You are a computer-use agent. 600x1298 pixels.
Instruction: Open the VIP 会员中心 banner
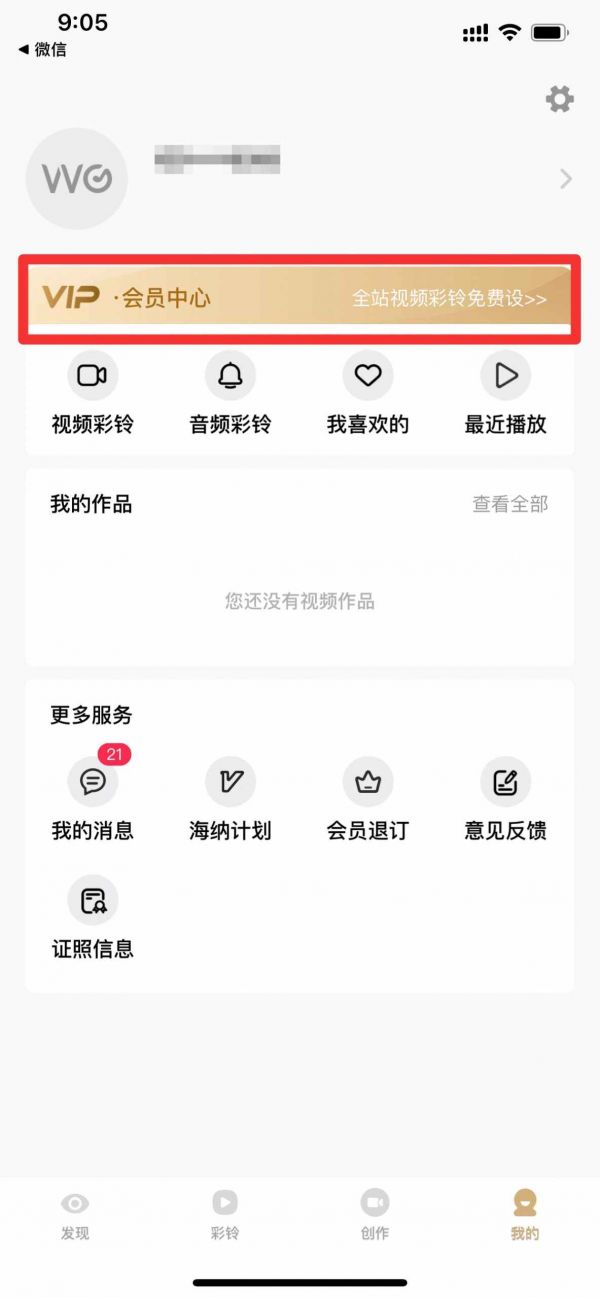click(299, 298)
